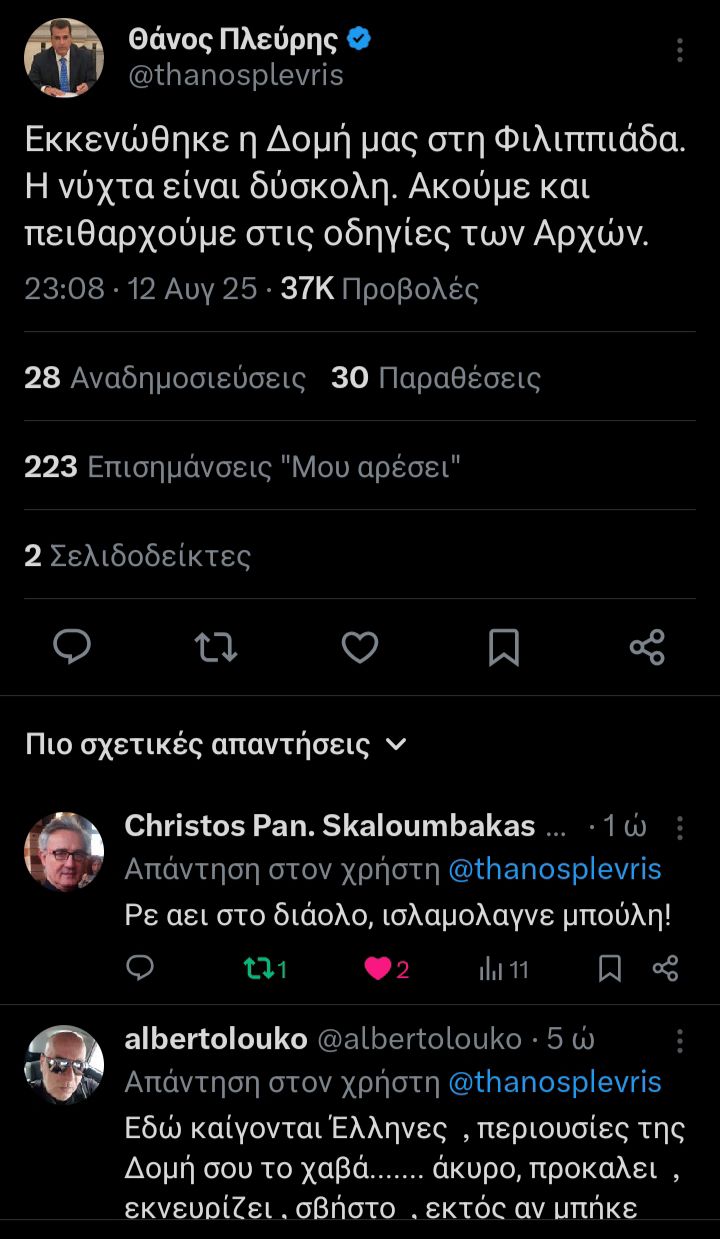Viewport: 720px width, 1239px height.
Task: View the 28 Αναδημοσιεύσεις list
Action: 165,378
